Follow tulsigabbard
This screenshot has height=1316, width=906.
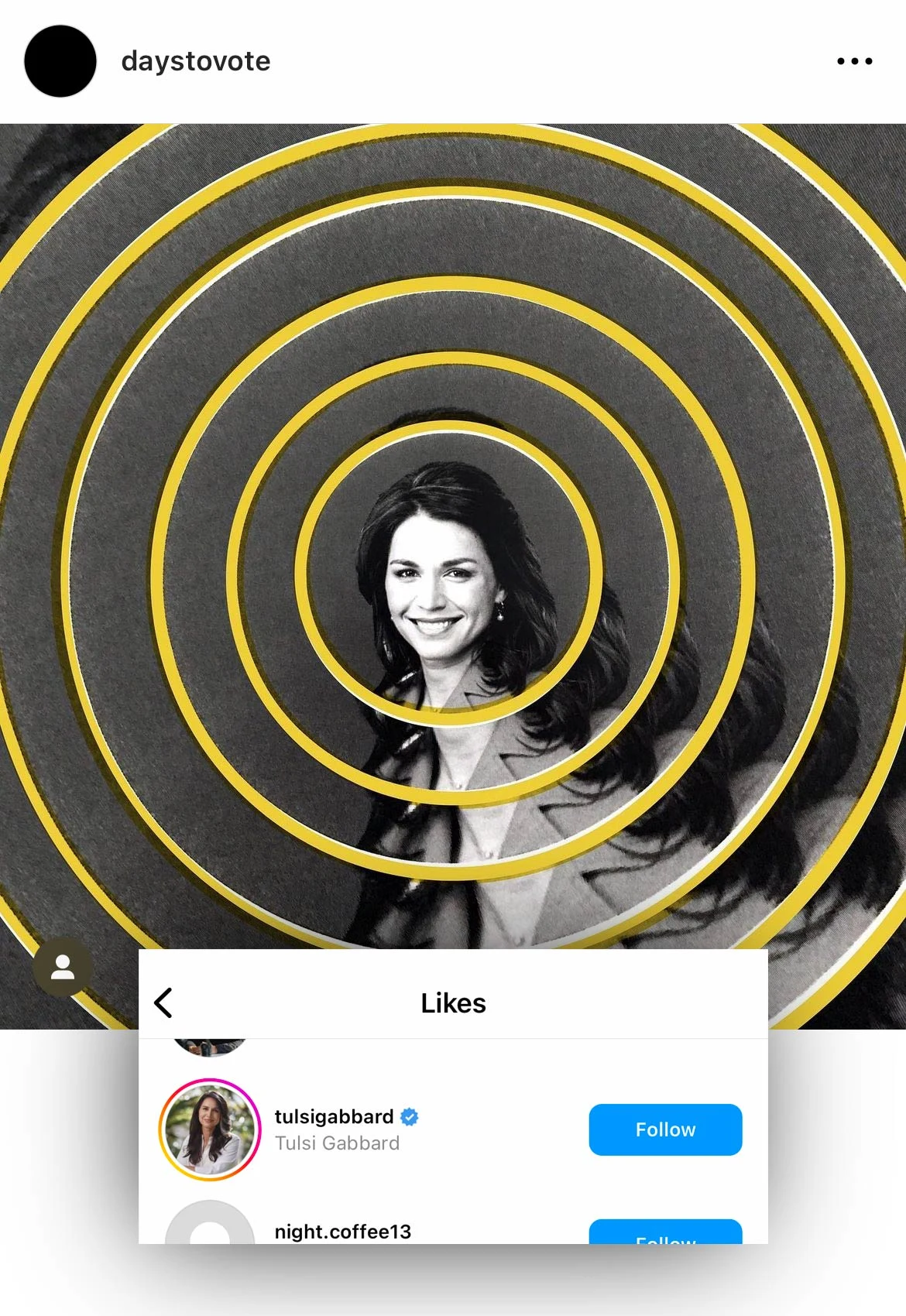664,1129
